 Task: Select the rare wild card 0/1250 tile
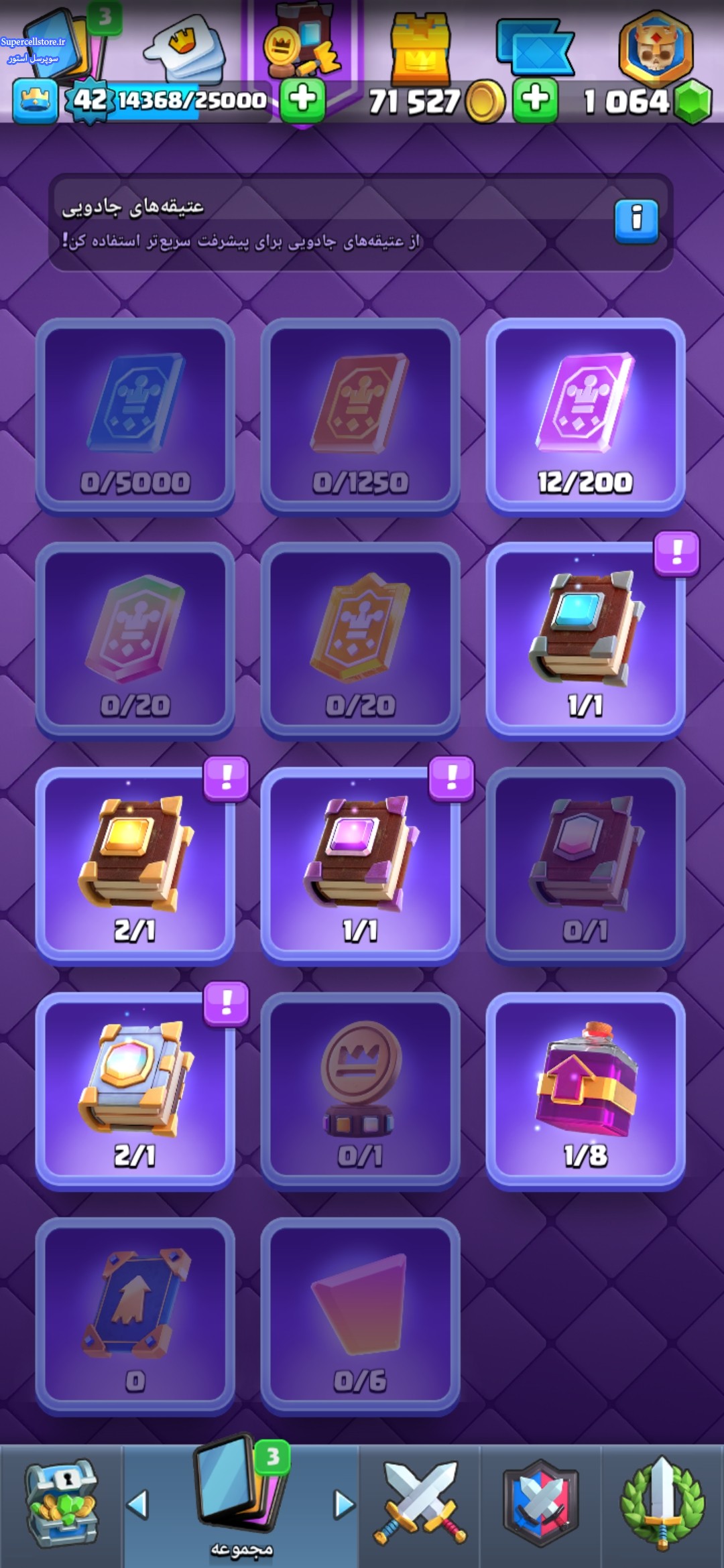tap(360, 415)
